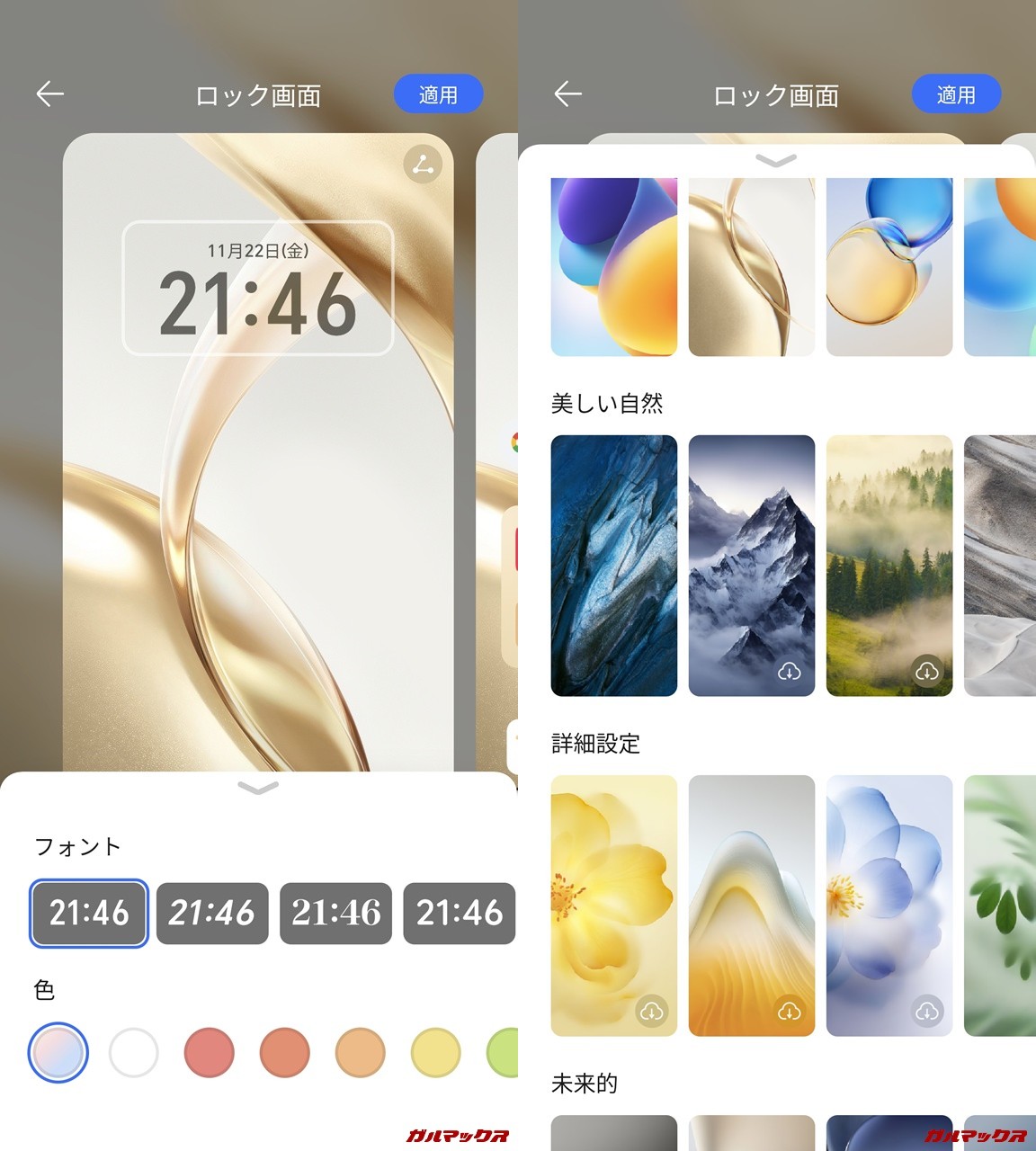Collapse the font and color panel
Image resolution: width=1036 pixels, height=1151 pixels.
pyautogui.click(x=258, y=788)
